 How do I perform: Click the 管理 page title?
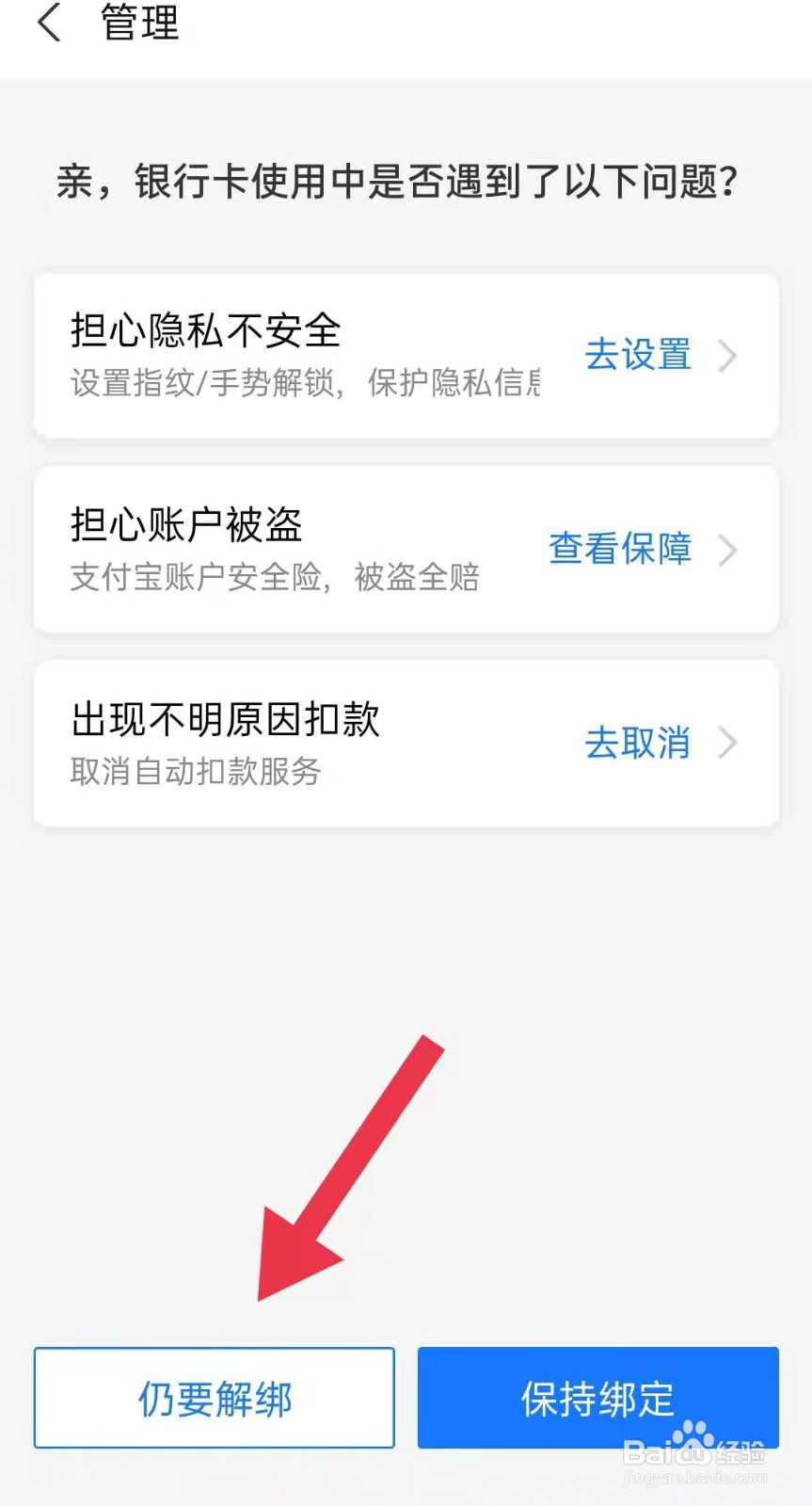(x=139, y=24)
